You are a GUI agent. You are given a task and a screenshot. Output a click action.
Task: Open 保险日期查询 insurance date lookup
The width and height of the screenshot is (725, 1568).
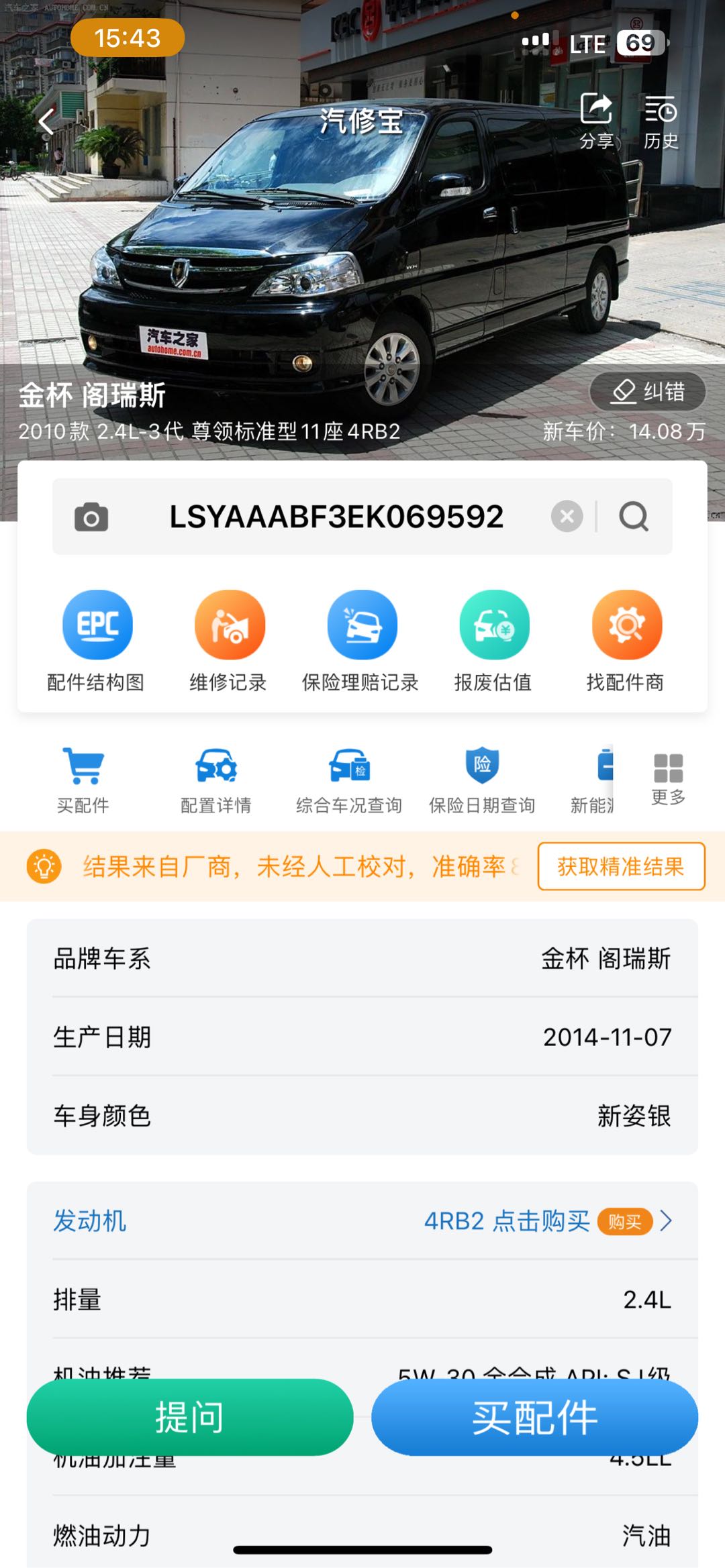point(482,780)
